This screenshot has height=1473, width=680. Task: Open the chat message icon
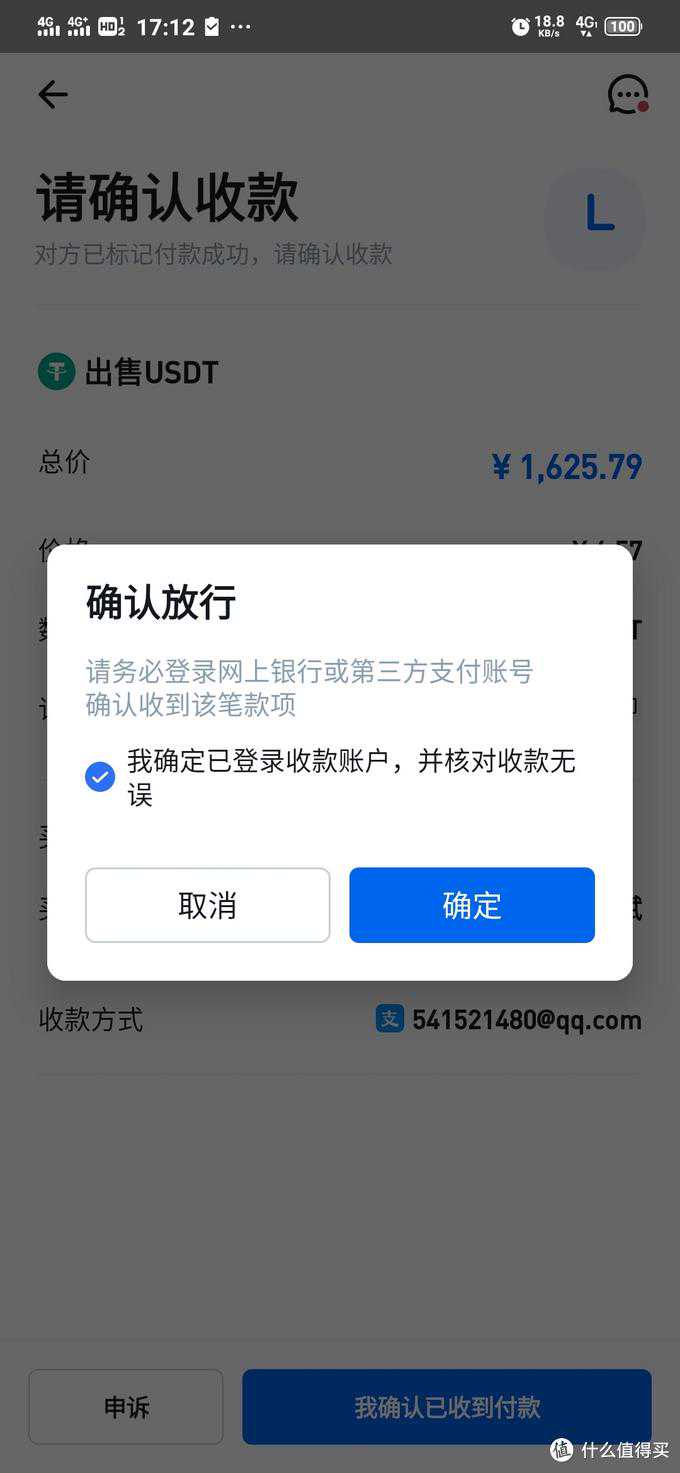tap(627, 95)
